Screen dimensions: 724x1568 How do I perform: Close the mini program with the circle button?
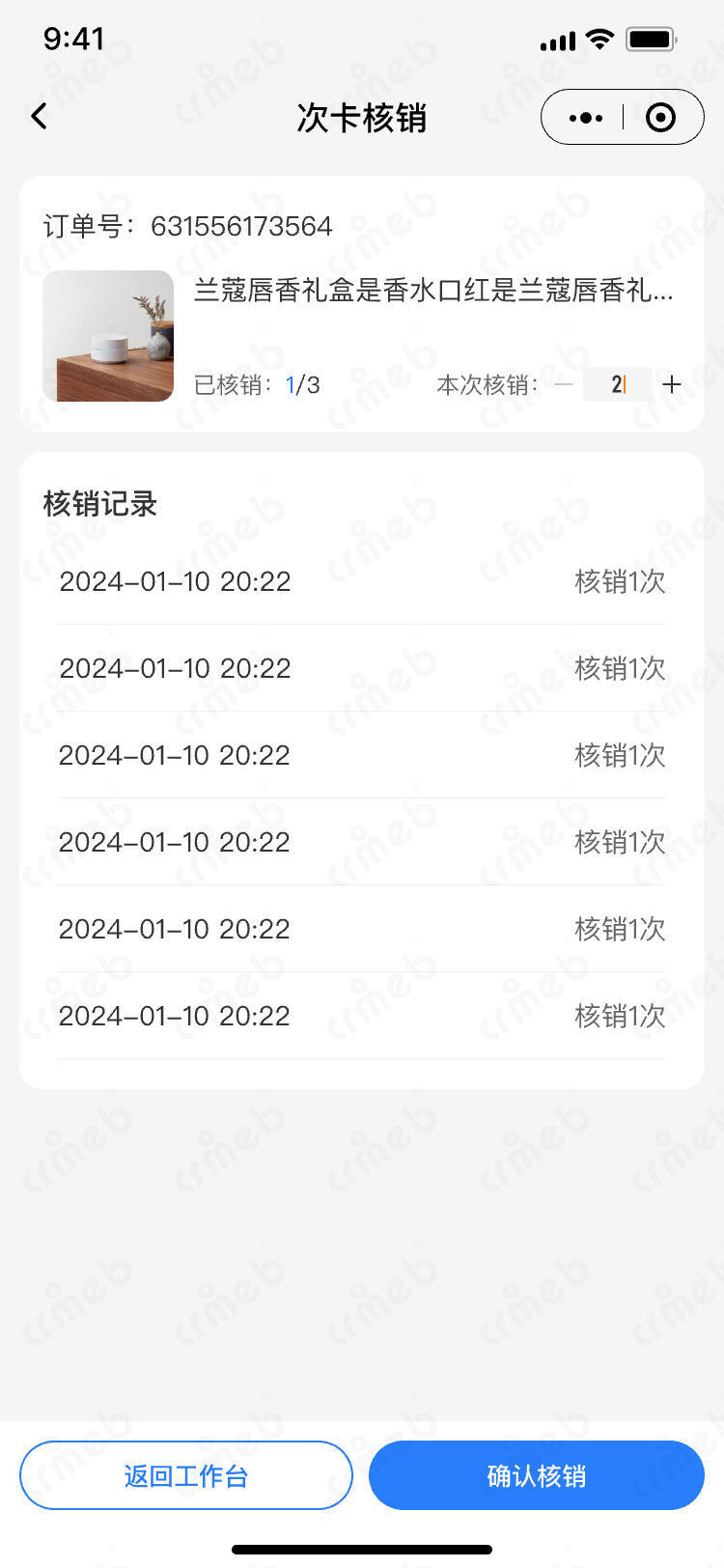click(x=660, y=118)
